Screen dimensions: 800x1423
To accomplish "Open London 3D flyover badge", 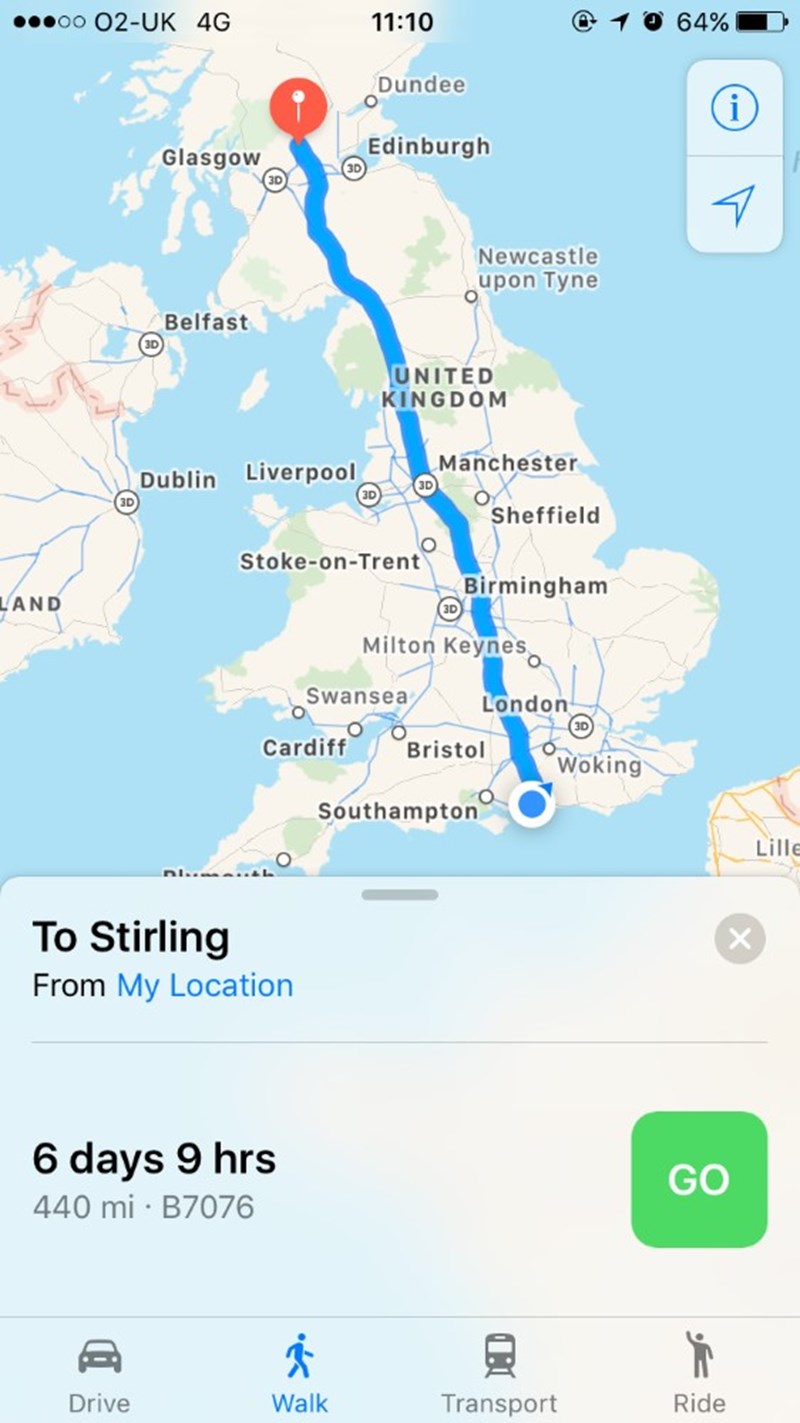I will click(580, 725).
